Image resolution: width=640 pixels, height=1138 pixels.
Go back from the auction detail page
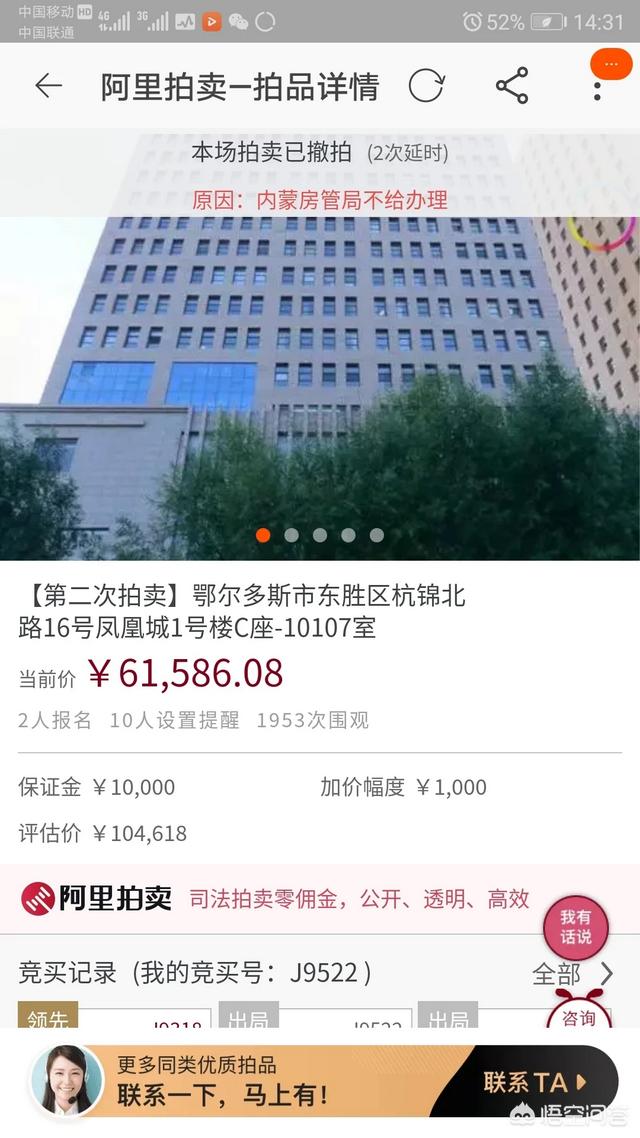tap(48, 86)
